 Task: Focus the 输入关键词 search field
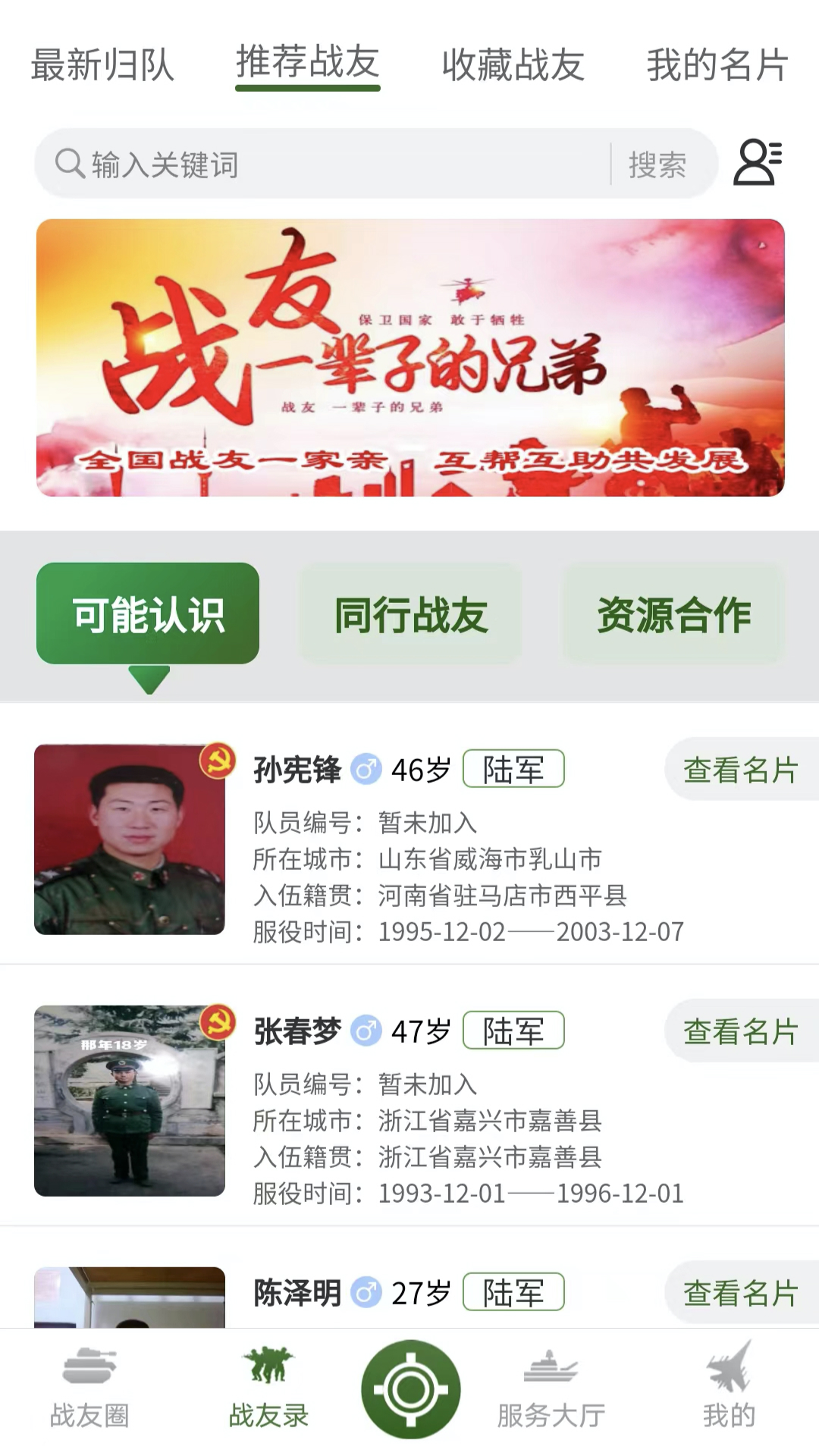(326, 164)
